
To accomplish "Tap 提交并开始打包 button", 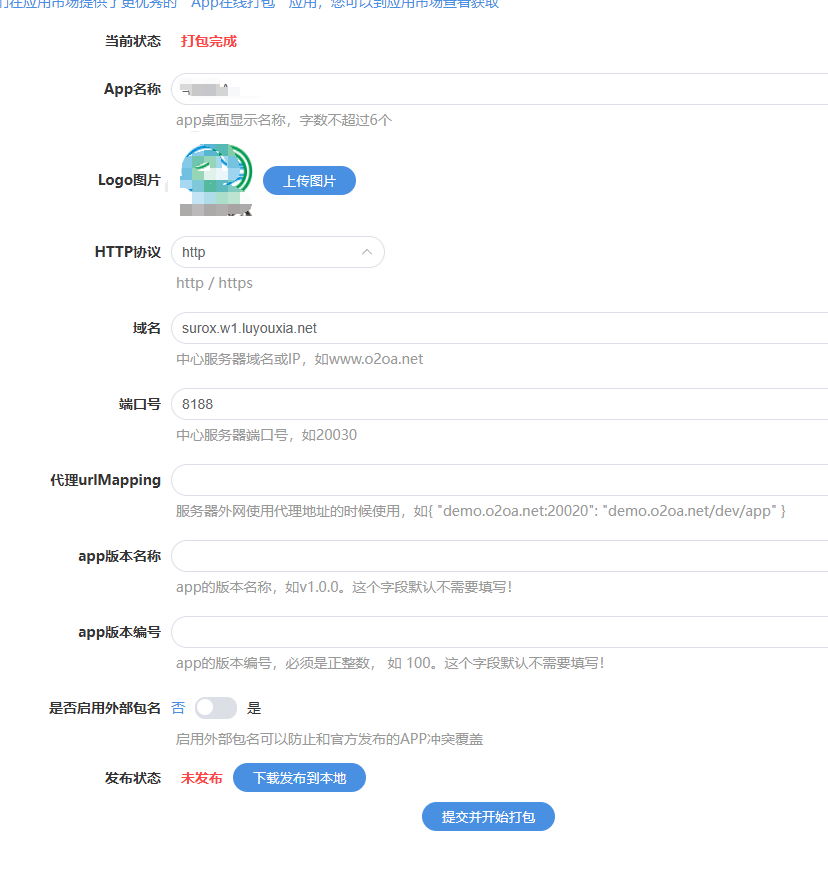I will pyautogui.click(x=488, y=817).
